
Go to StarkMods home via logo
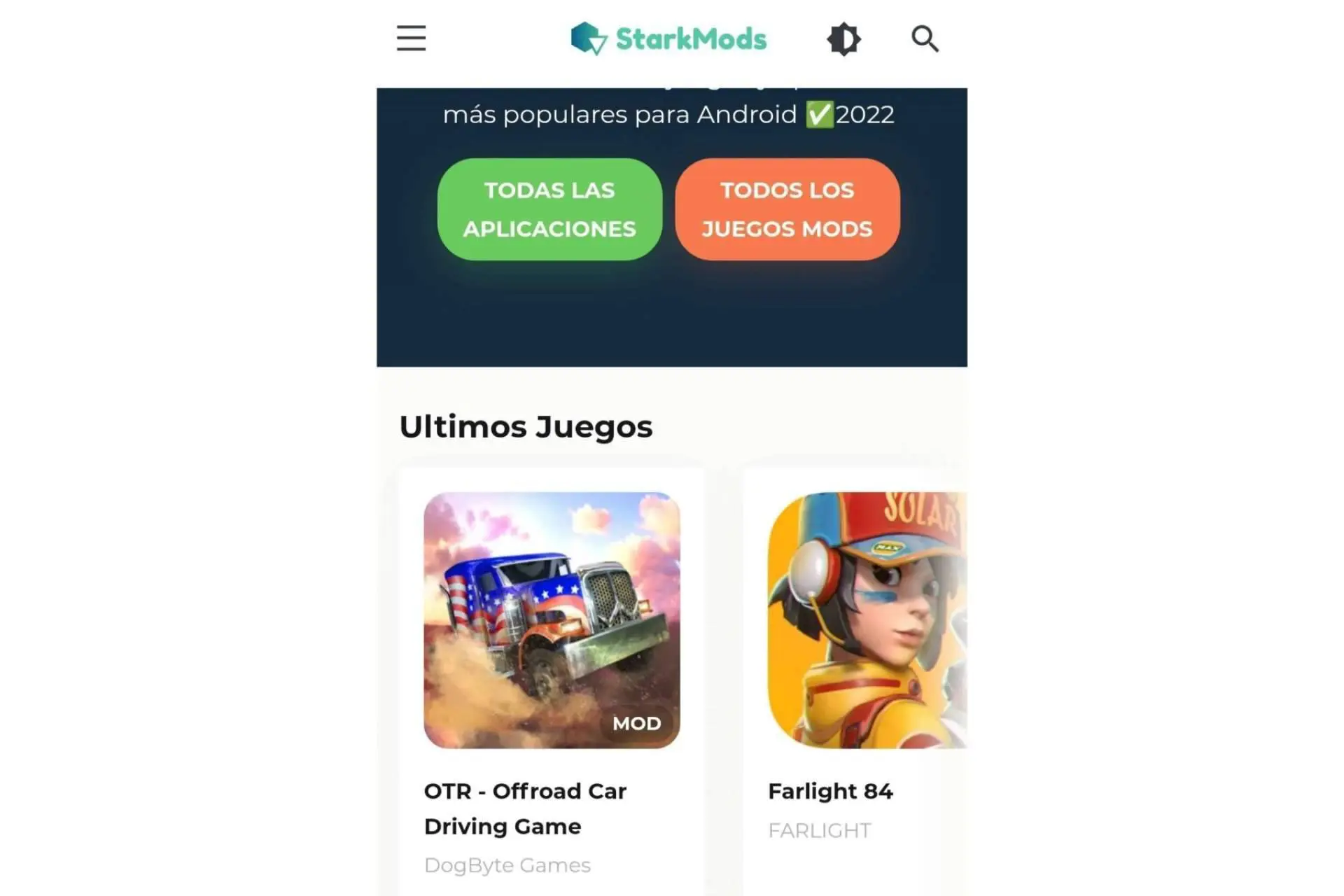click(x=668, y=38)
